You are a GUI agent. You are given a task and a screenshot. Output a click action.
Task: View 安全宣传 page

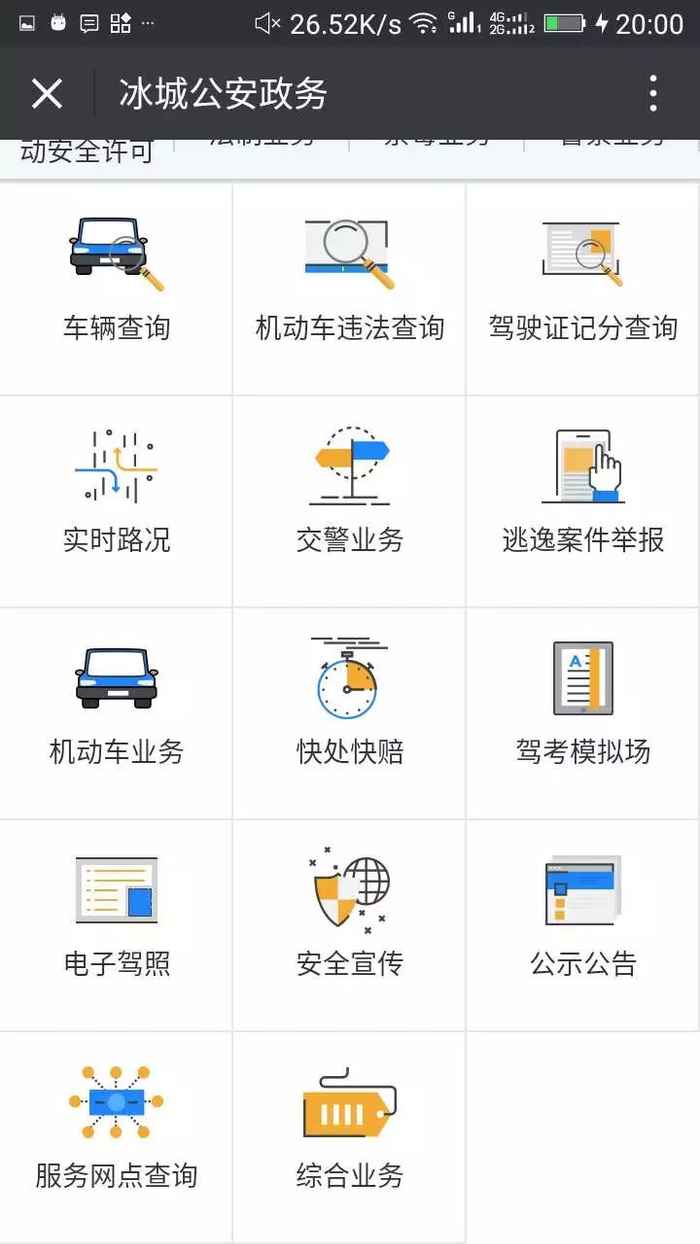click(x=349, y=924)
